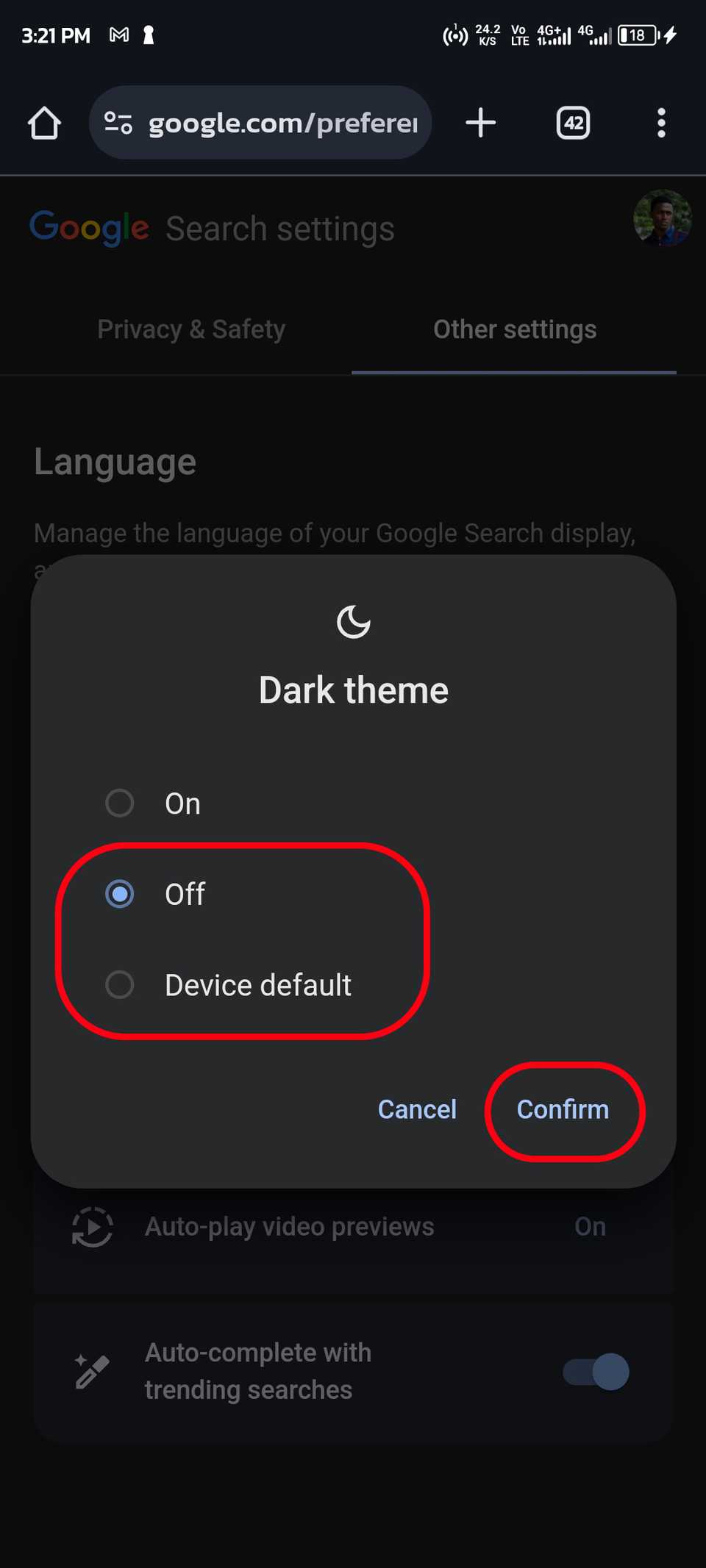Viewport: 706px width, 1568px height.
Task: Choose the Off dark theme option
Action: [x=120, y=894]
